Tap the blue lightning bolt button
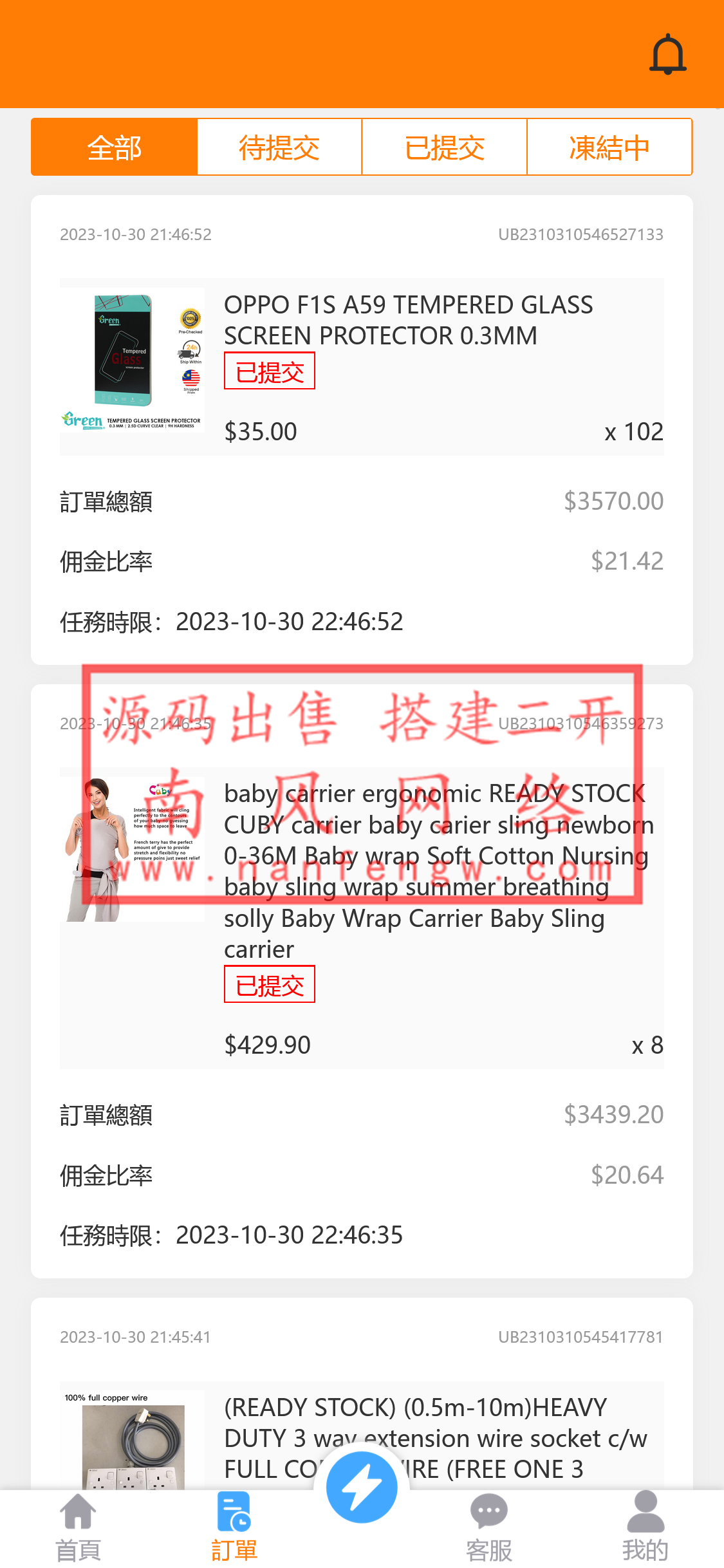This screenshot has height=1568, width=724. tap(362, 1487)
